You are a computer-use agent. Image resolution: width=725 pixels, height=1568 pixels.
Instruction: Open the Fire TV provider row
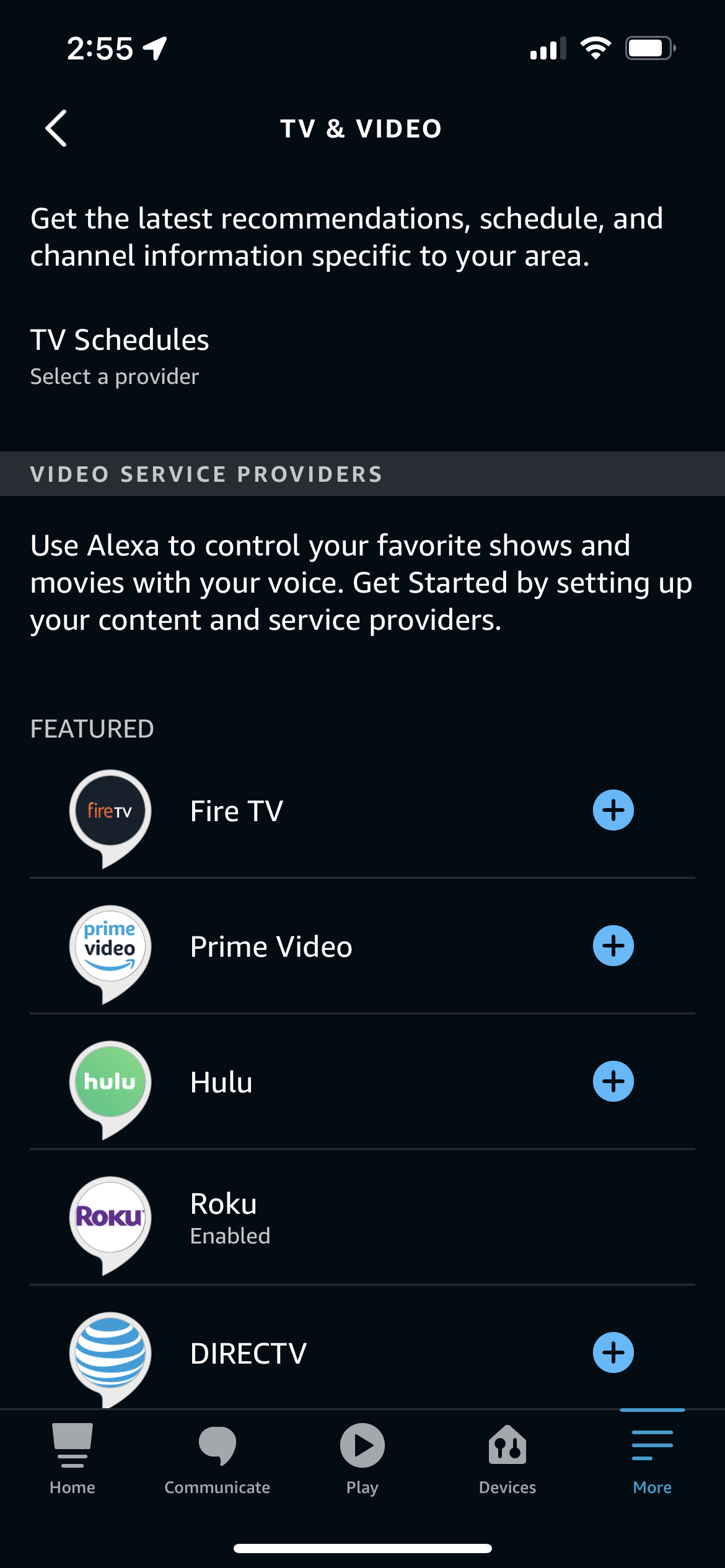coord(237,811)
